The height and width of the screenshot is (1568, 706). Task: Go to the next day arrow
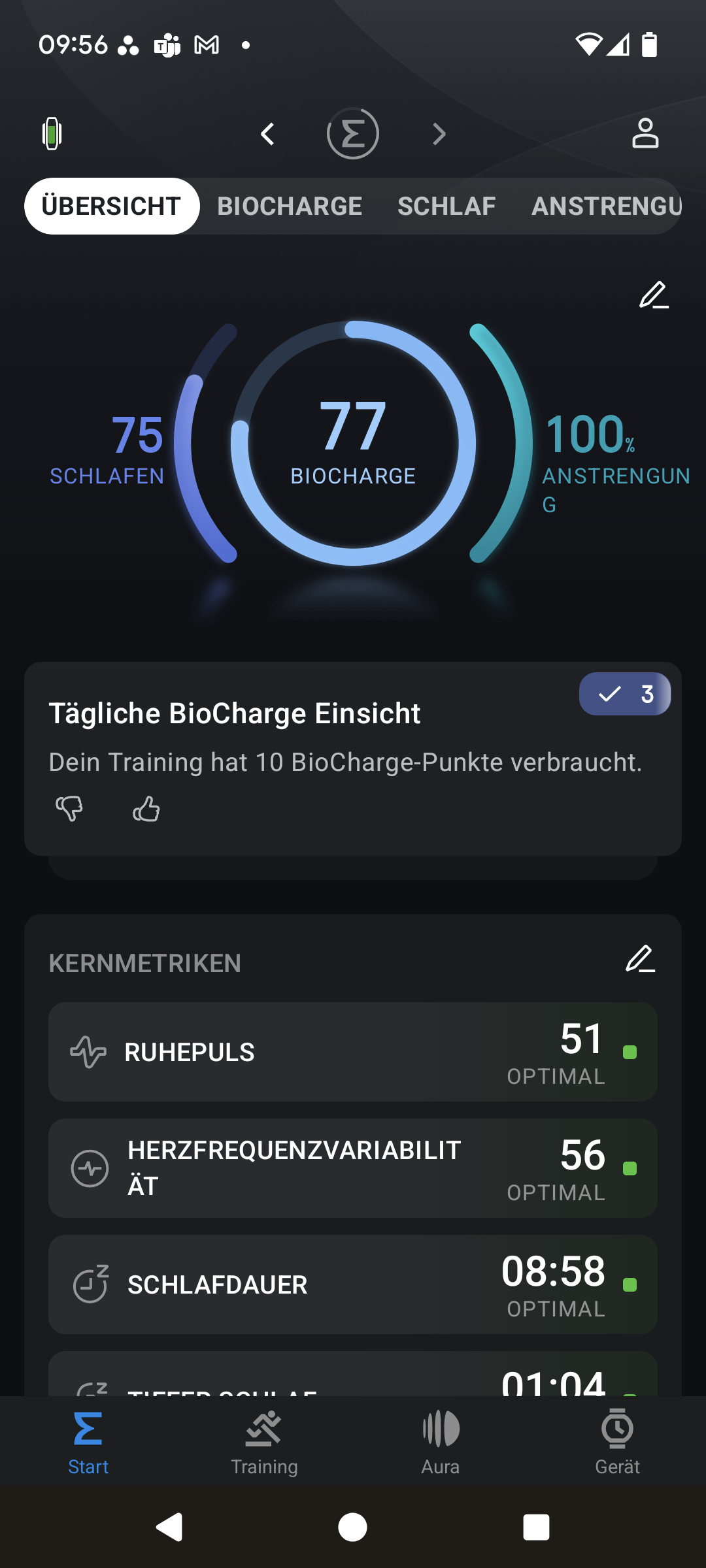[439, 134]
